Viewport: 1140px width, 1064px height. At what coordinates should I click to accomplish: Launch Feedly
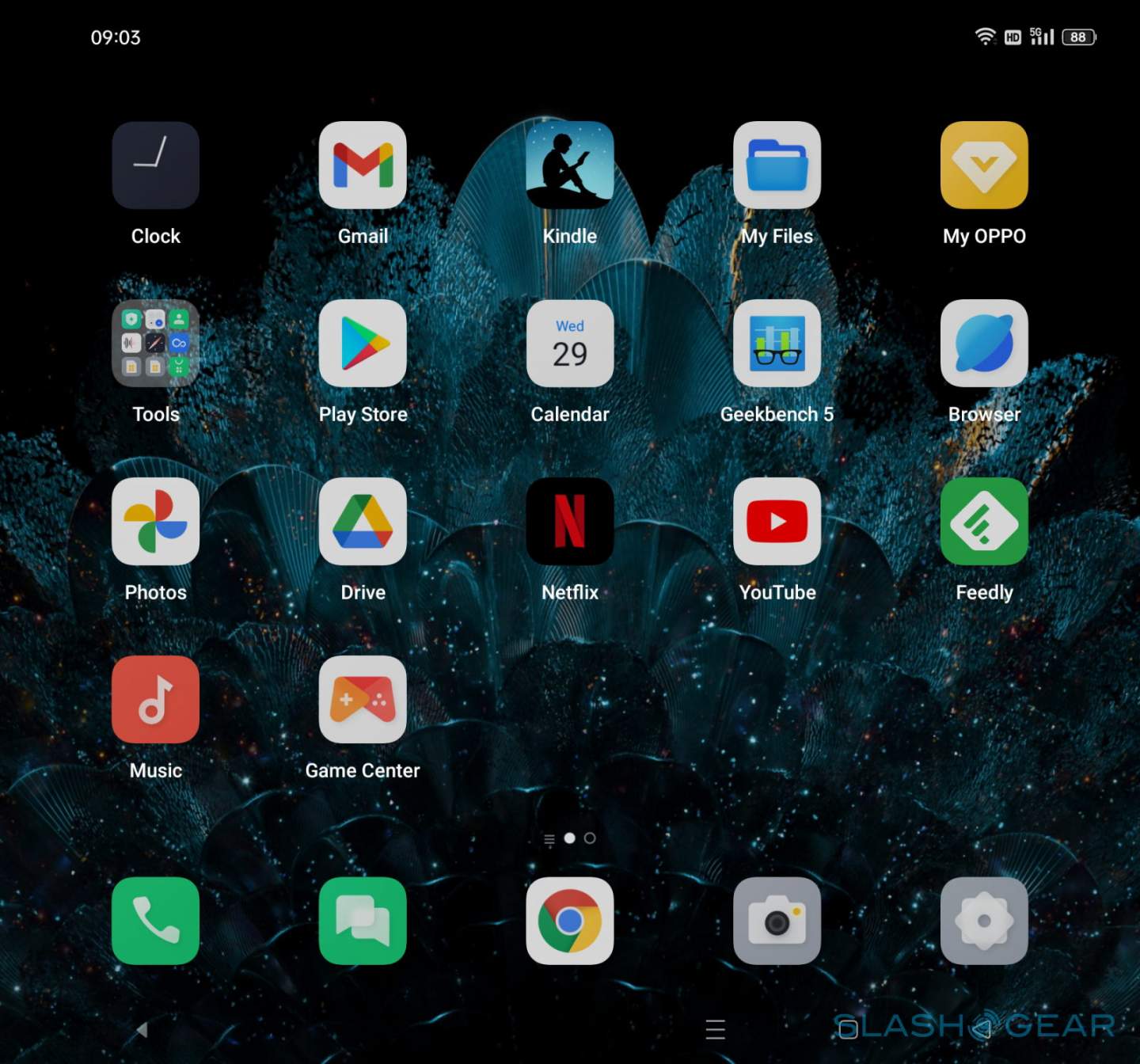pyautogui.click(x=984, y=521)
